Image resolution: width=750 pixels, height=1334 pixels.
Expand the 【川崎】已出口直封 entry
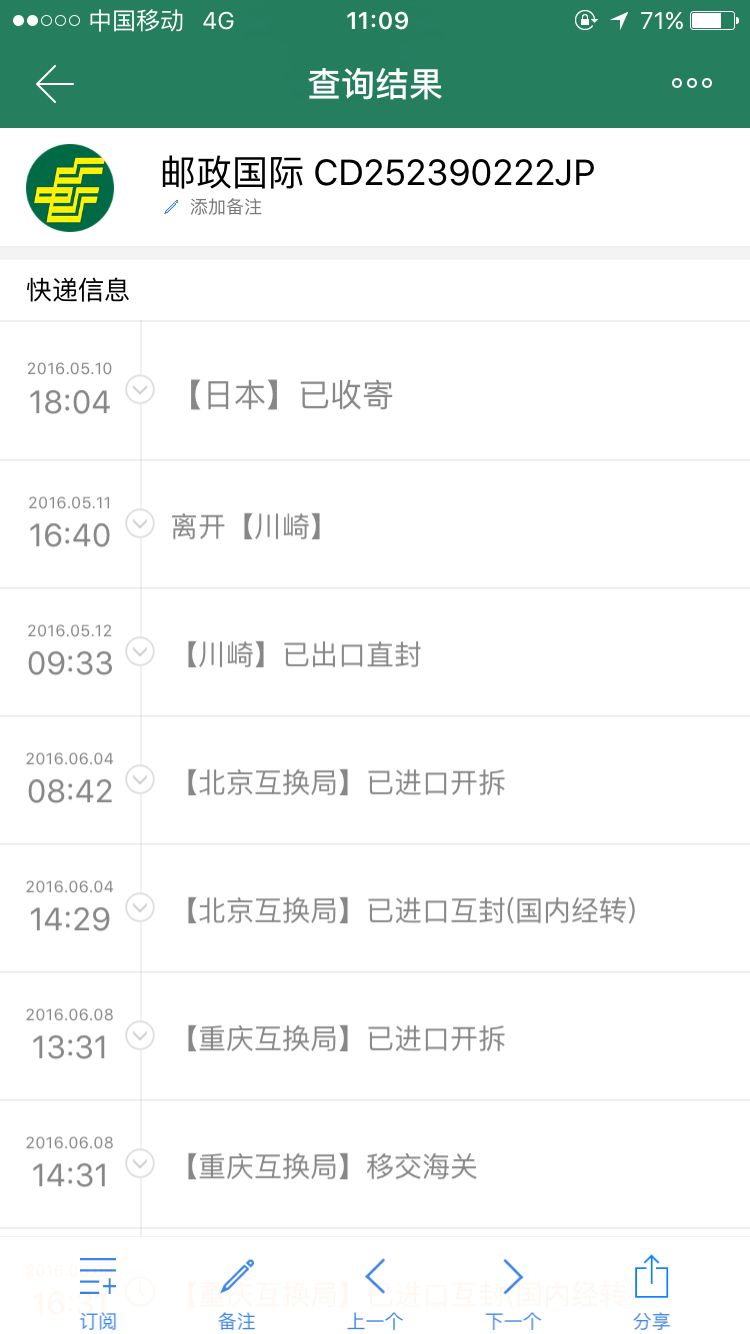click(x=140, y=651)
